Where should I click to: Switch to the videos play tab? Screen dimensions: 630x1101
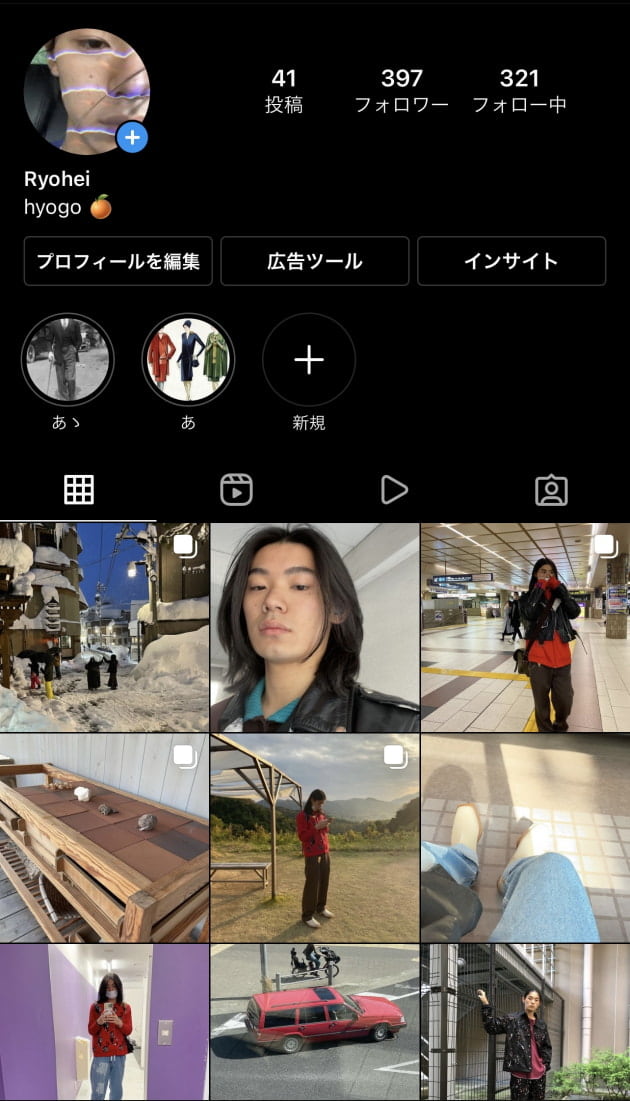394,489
